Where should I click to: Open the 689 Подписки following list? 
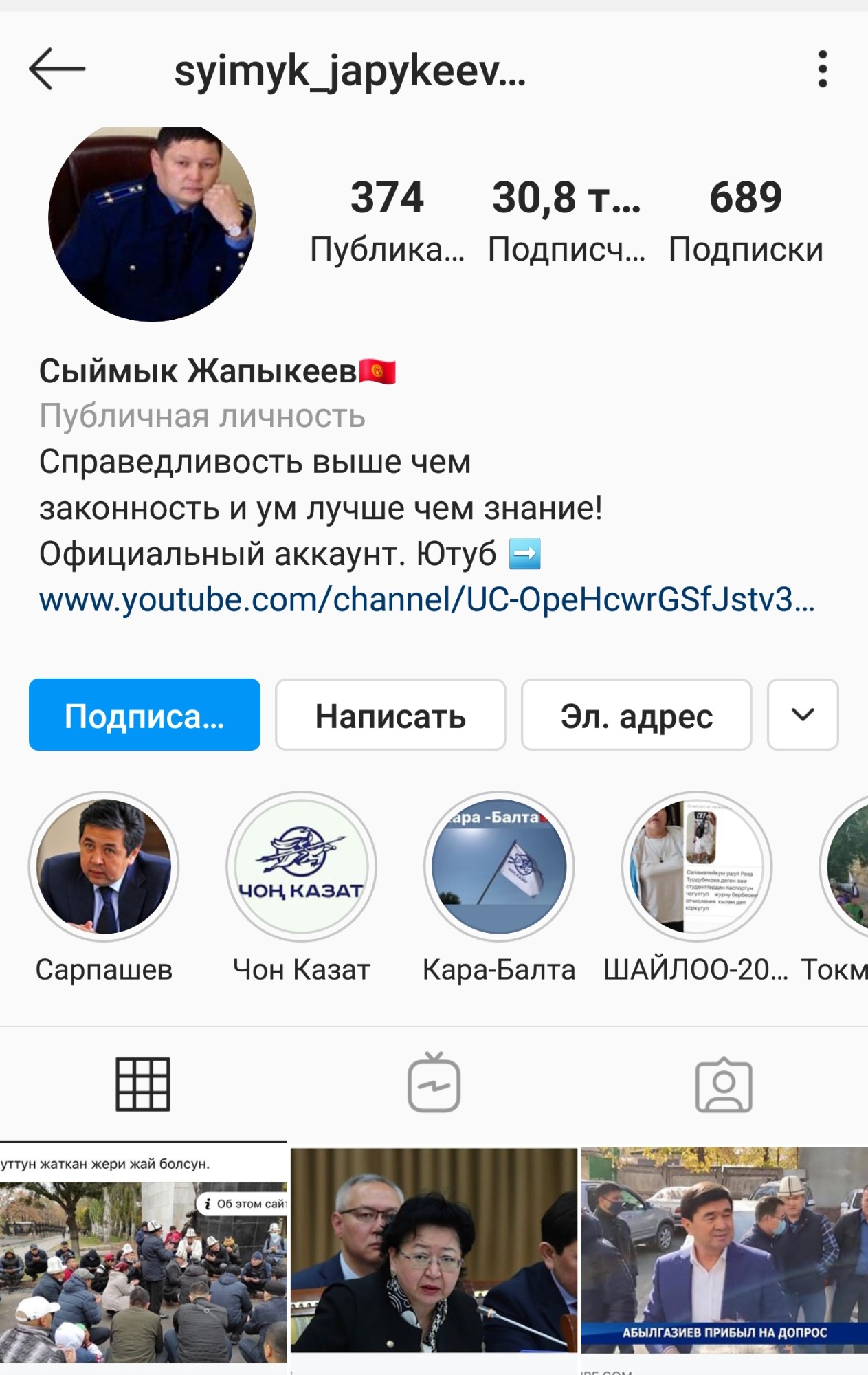(746, 220)
